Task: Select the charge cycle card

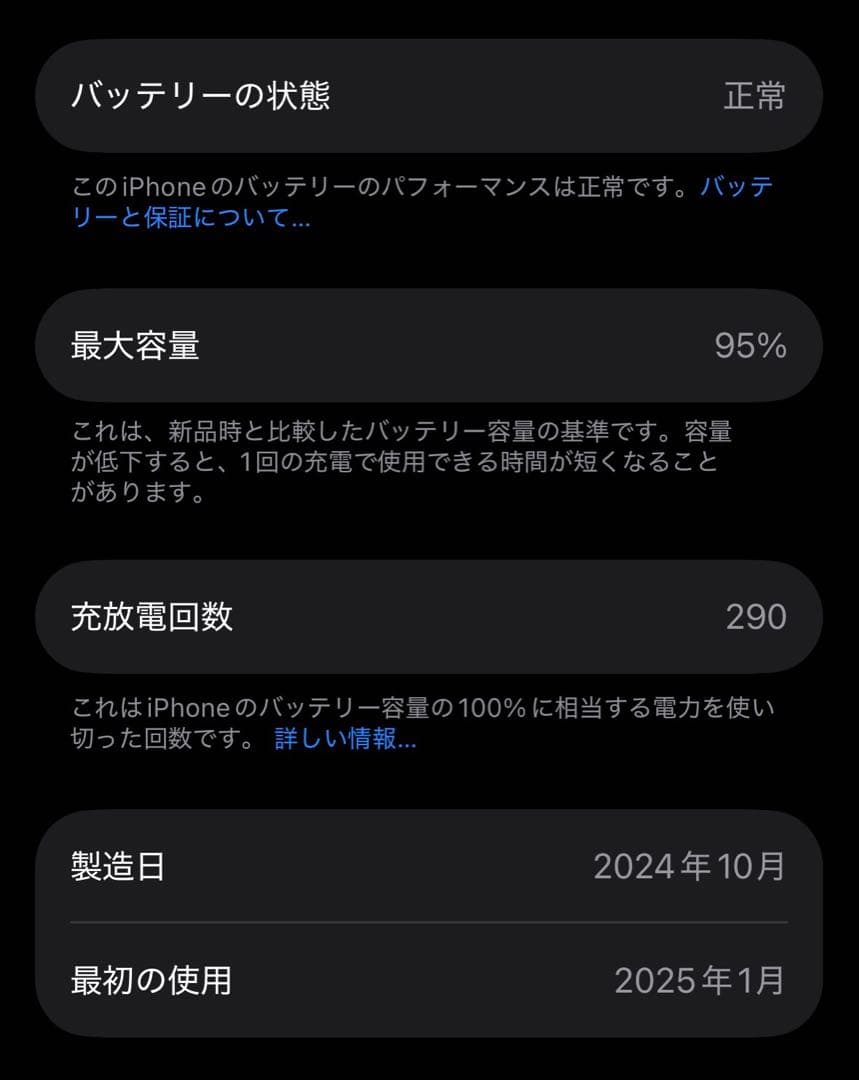Action: (x=430, y=616)
